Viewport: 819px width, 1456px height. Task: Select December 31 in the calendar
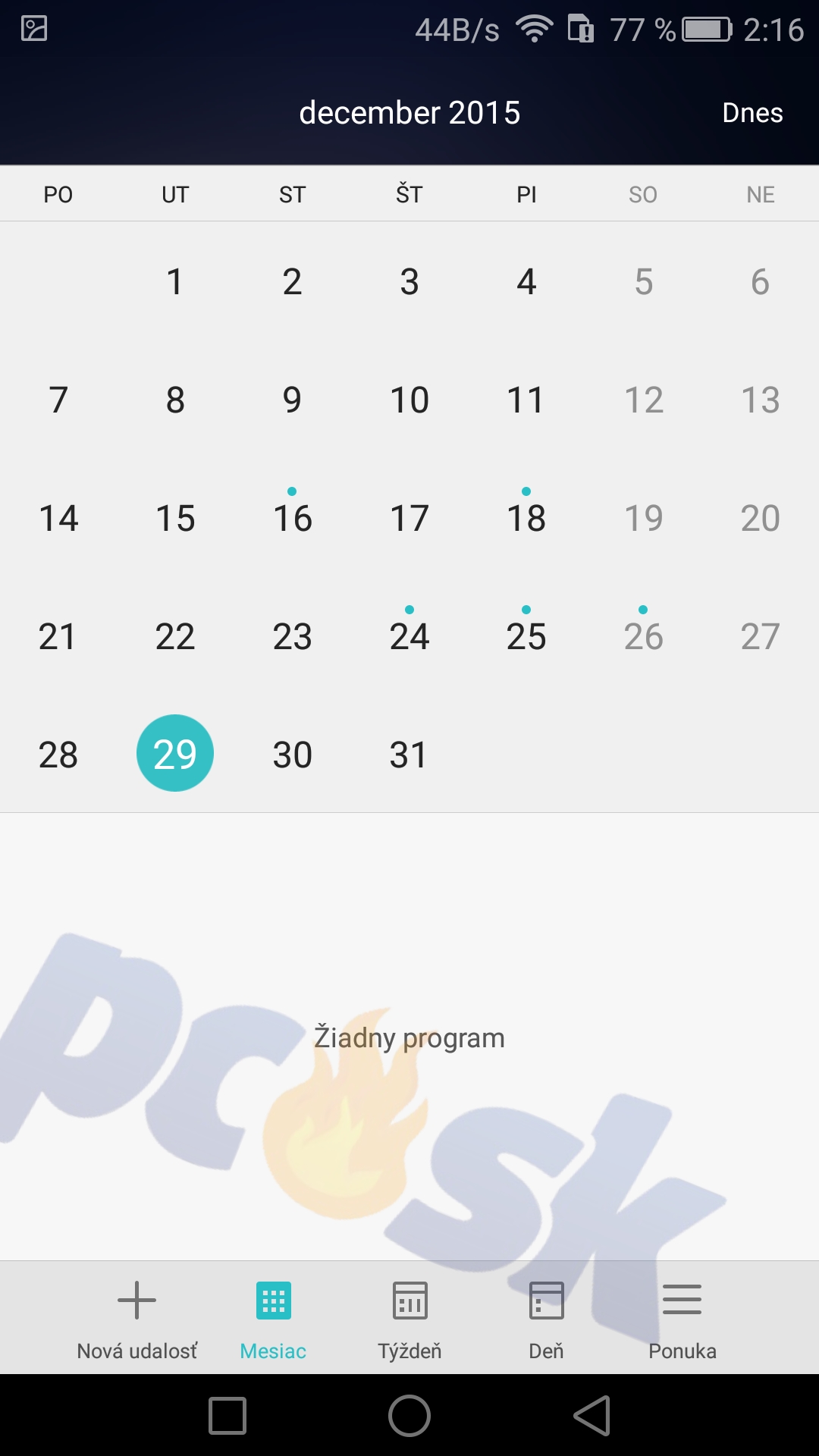(408, 755)
